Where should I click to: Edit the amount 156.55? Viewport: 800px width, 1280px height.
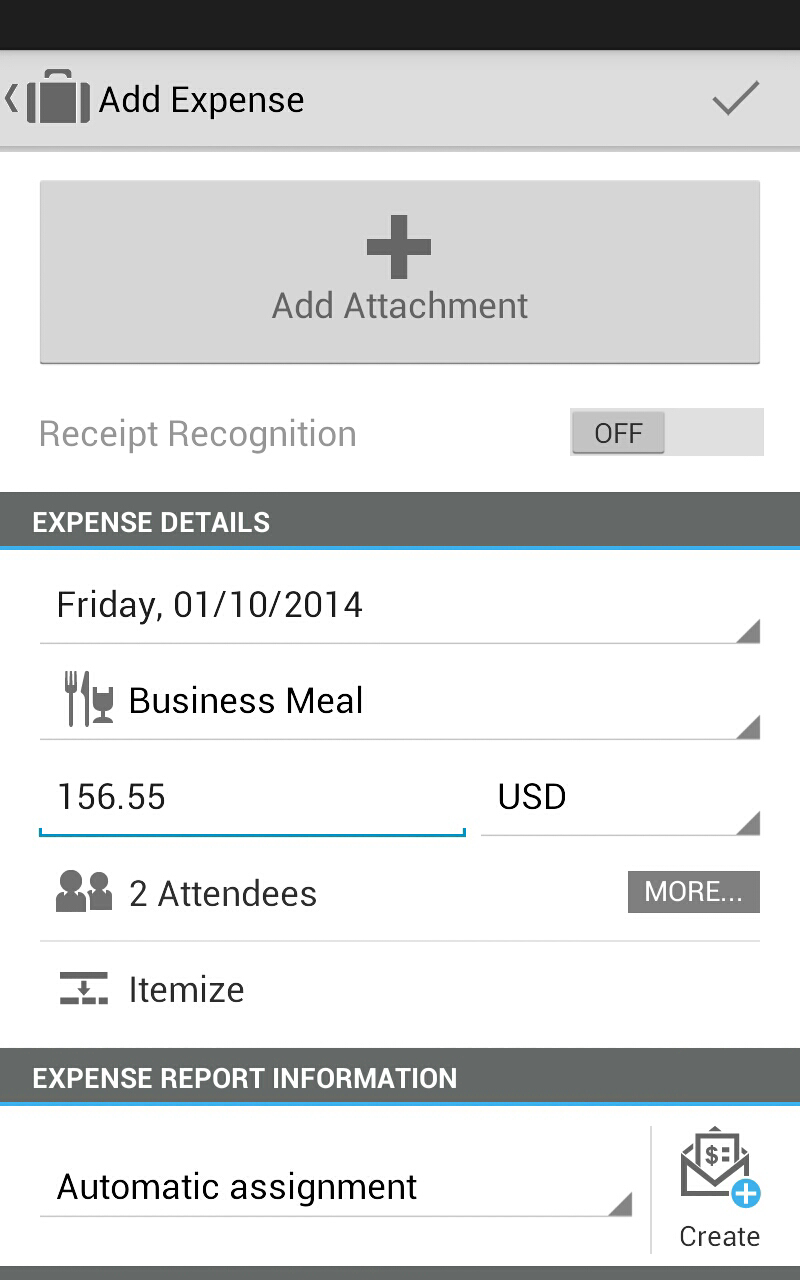point(252,798)
